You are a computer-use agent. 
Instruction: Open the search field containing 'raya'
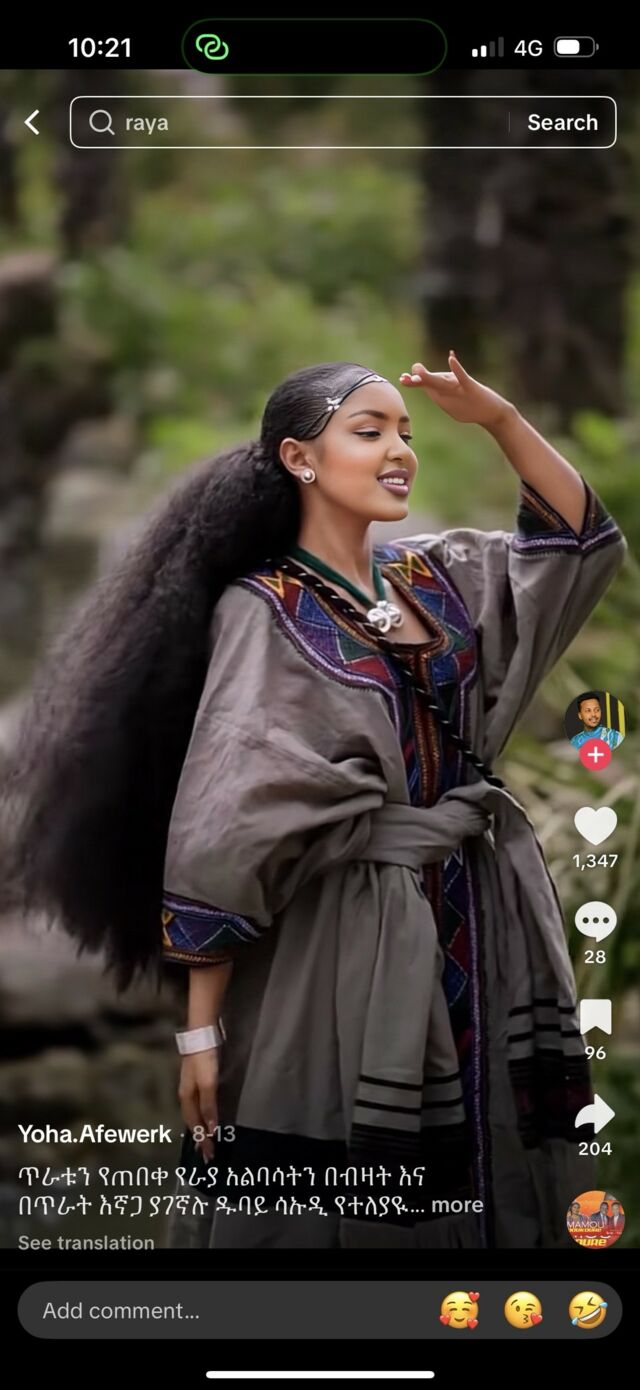[300, 122]
